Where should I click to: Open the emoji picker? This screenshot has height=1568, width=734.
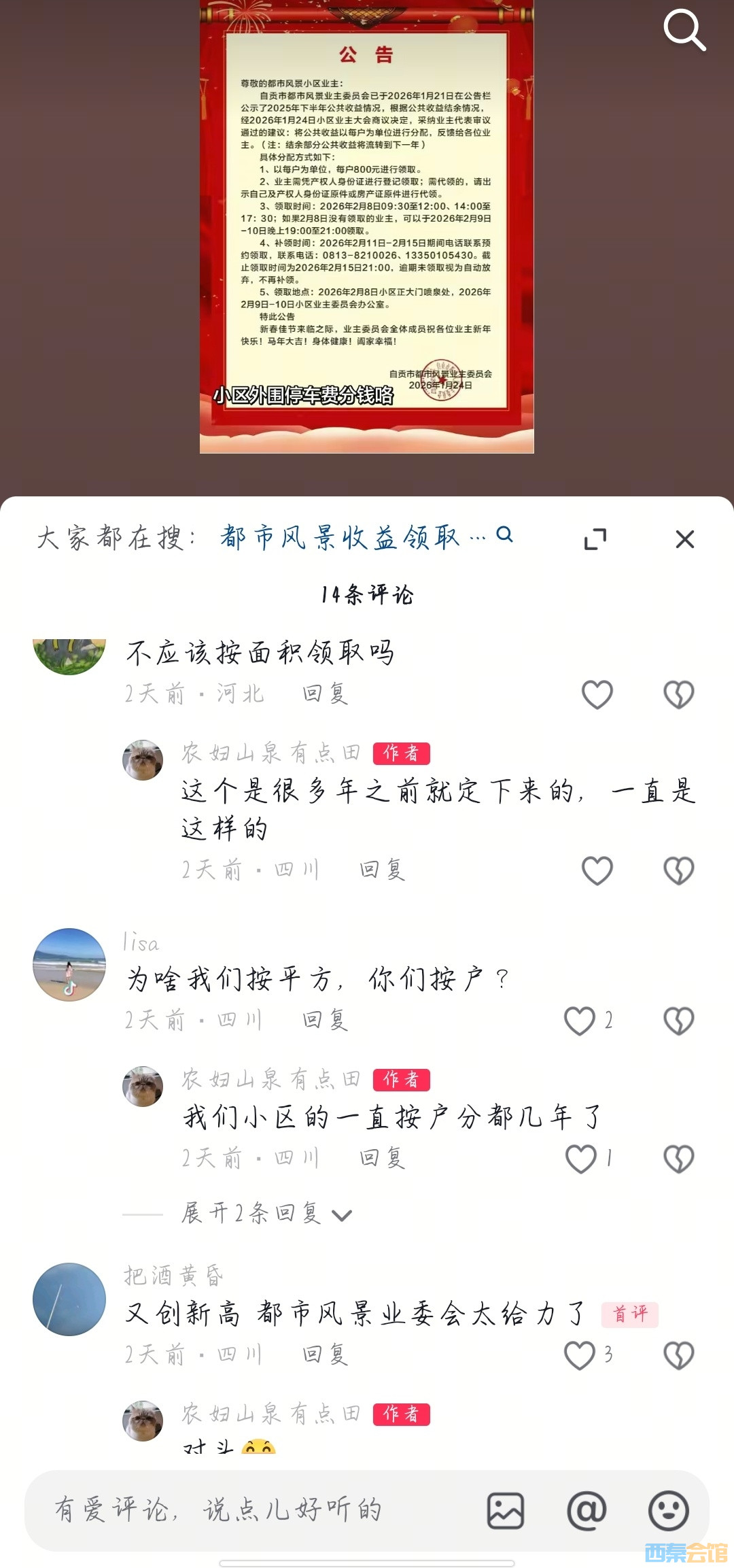669,1510
